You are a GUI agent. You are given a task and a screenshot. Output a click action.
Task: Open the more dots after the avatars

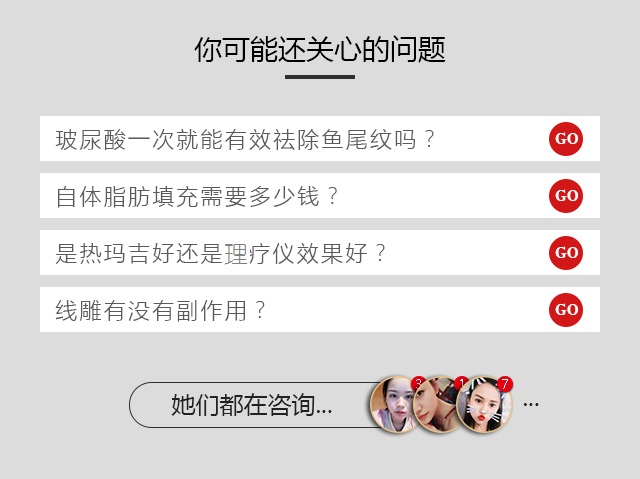[531, 405]
